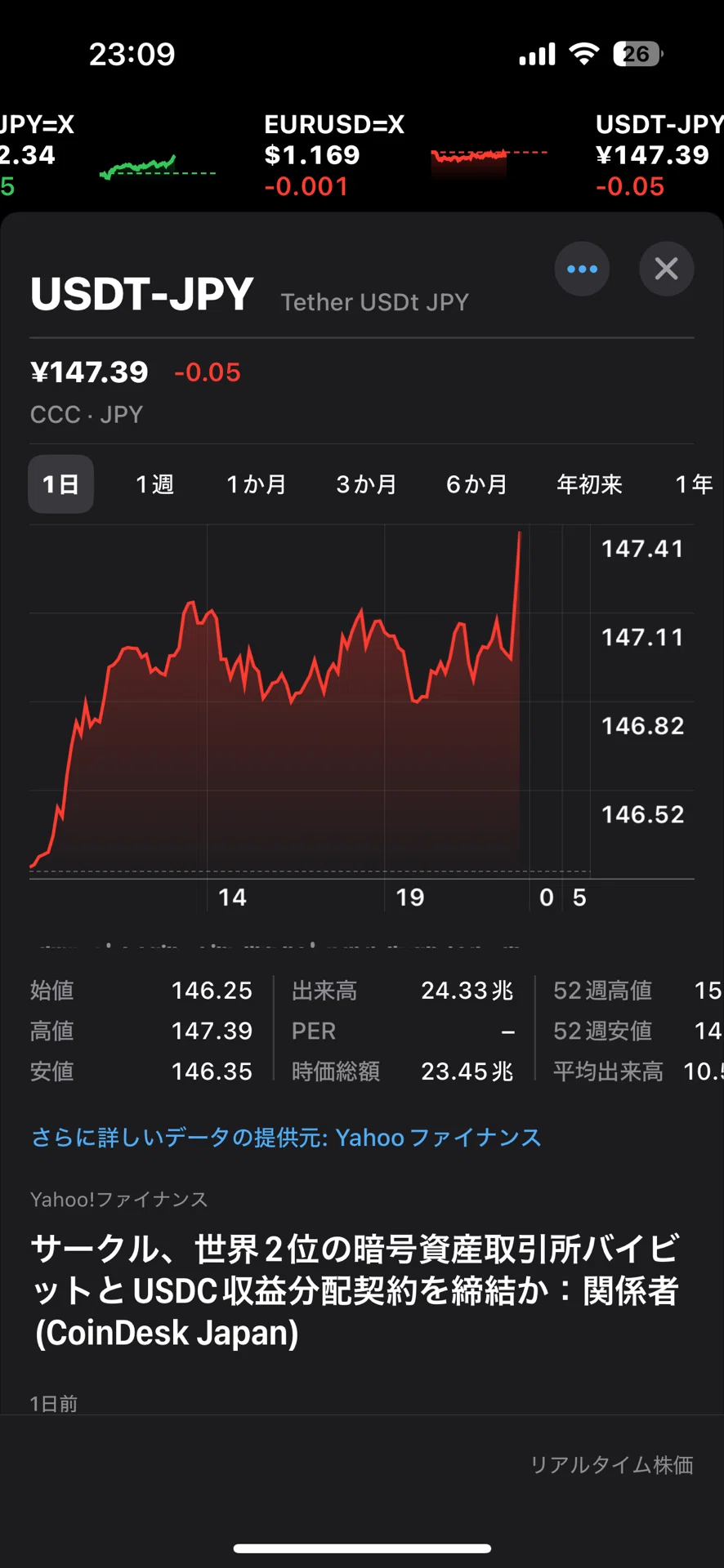Open the three-dot more options menu
Viewport: 724px width, 1568px height.
point(582,269)
